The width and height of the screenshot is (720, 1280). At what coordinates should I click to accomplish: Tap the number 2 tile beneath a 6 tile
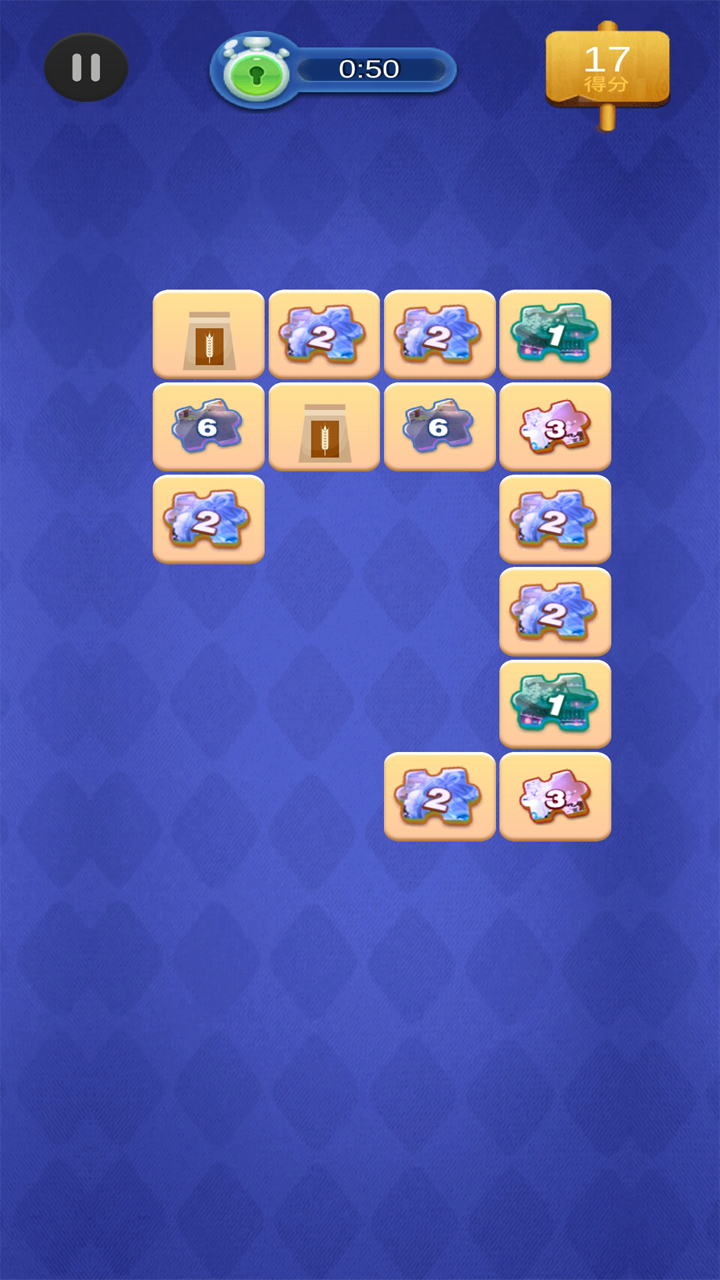click(209, 519)
